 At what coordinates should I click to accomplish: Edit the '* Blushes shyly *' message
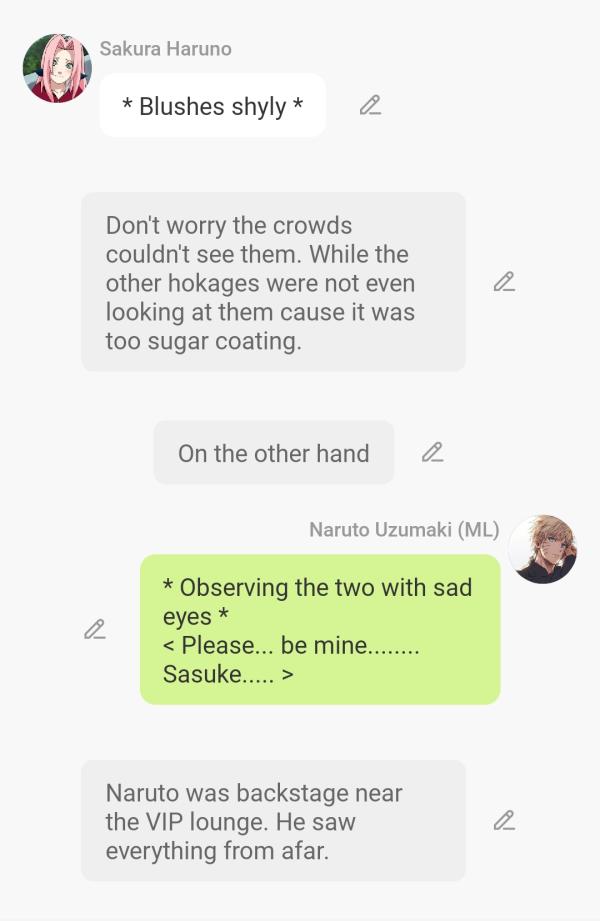click(370, 105)
